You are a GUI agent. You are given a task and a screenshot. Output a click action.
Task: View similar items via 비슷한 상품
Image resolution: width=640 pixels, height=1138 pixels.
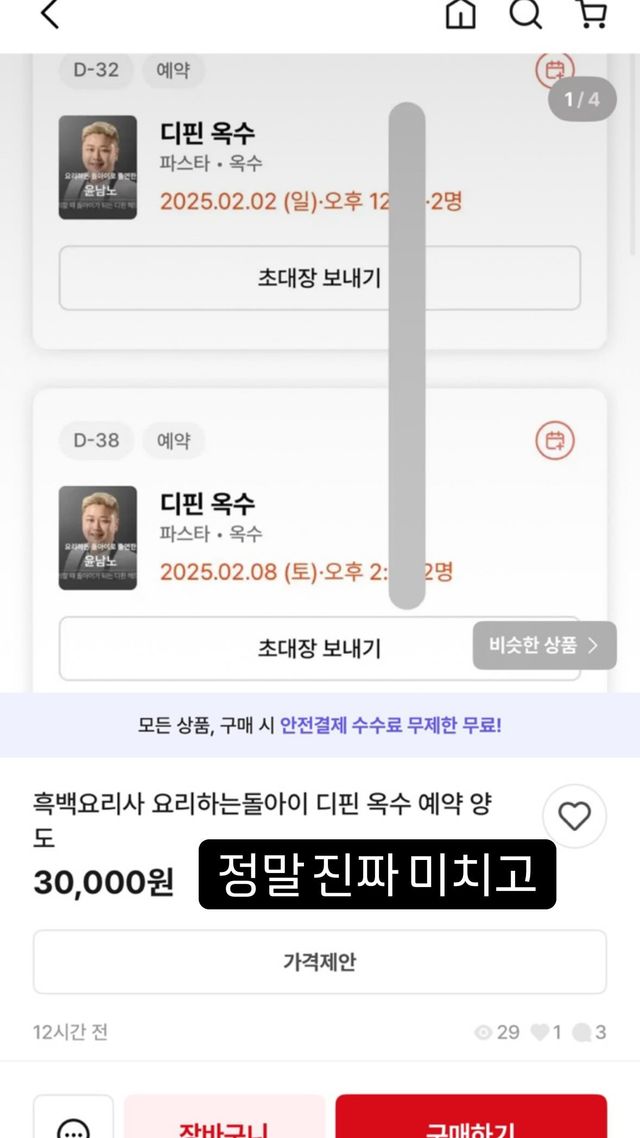pyautogui.click(x=544, y=645)
